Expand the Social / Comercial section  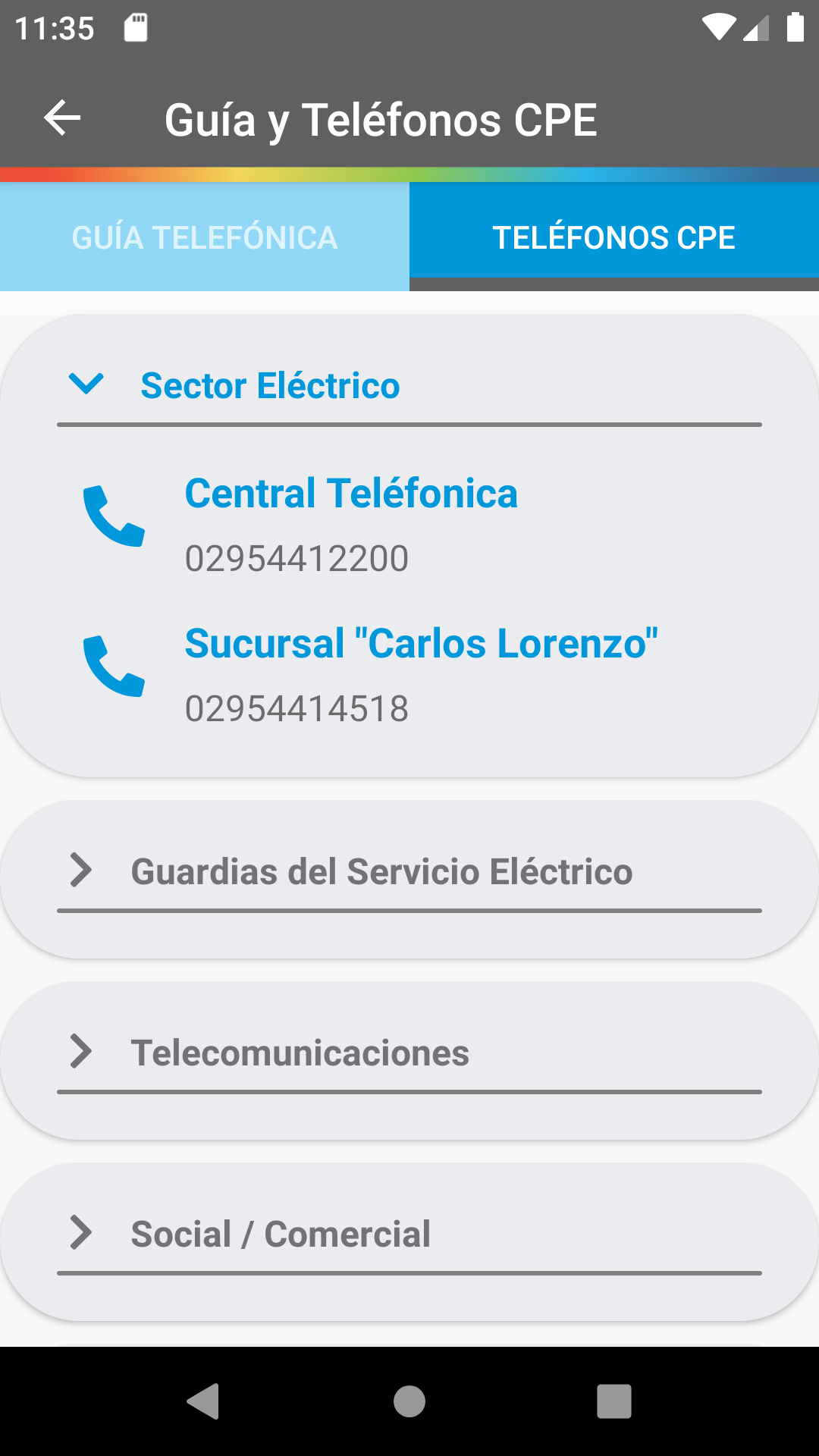(x=409, y=1234)
